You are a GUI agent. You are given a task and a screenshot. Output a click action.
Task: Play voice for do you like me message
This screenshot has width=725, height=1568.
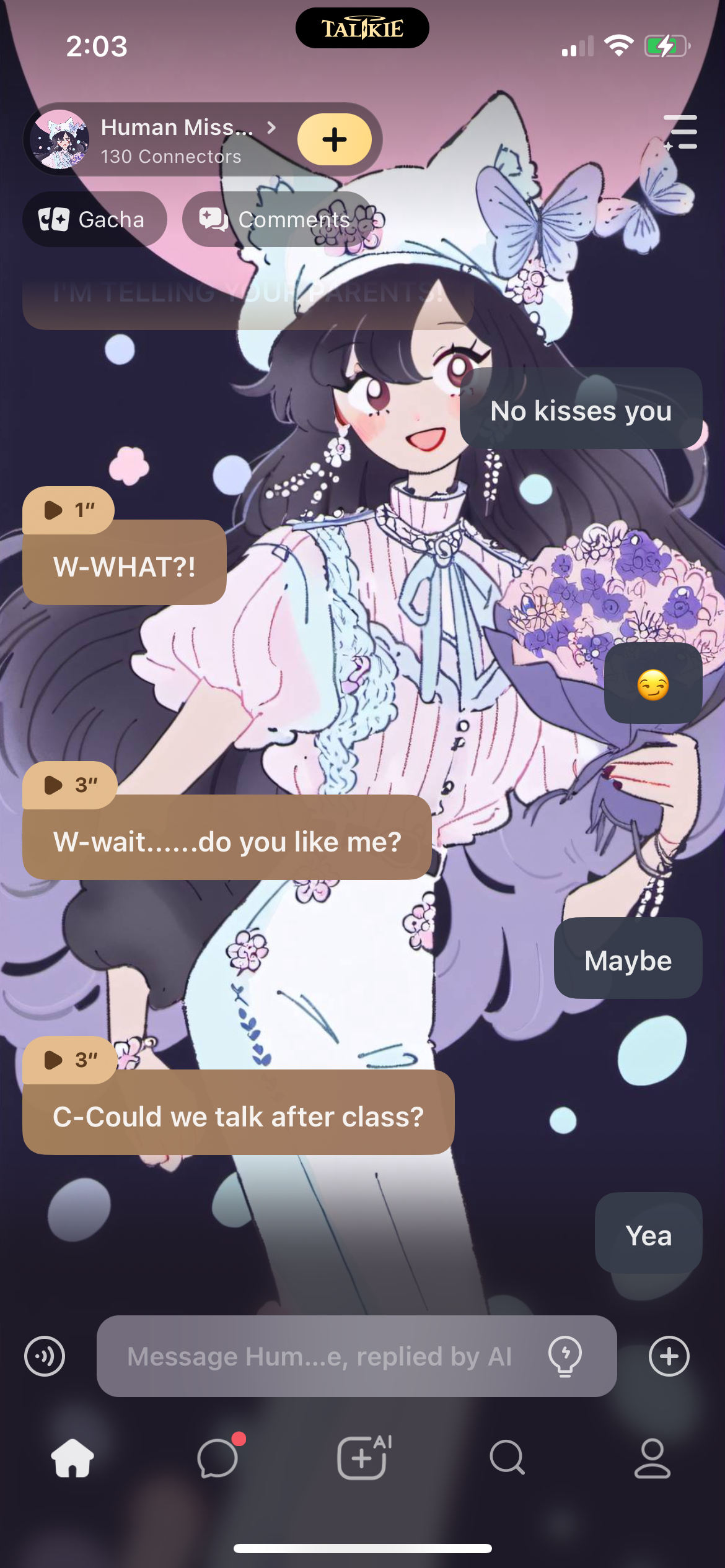pyautogui.click(x=69, y=785)
